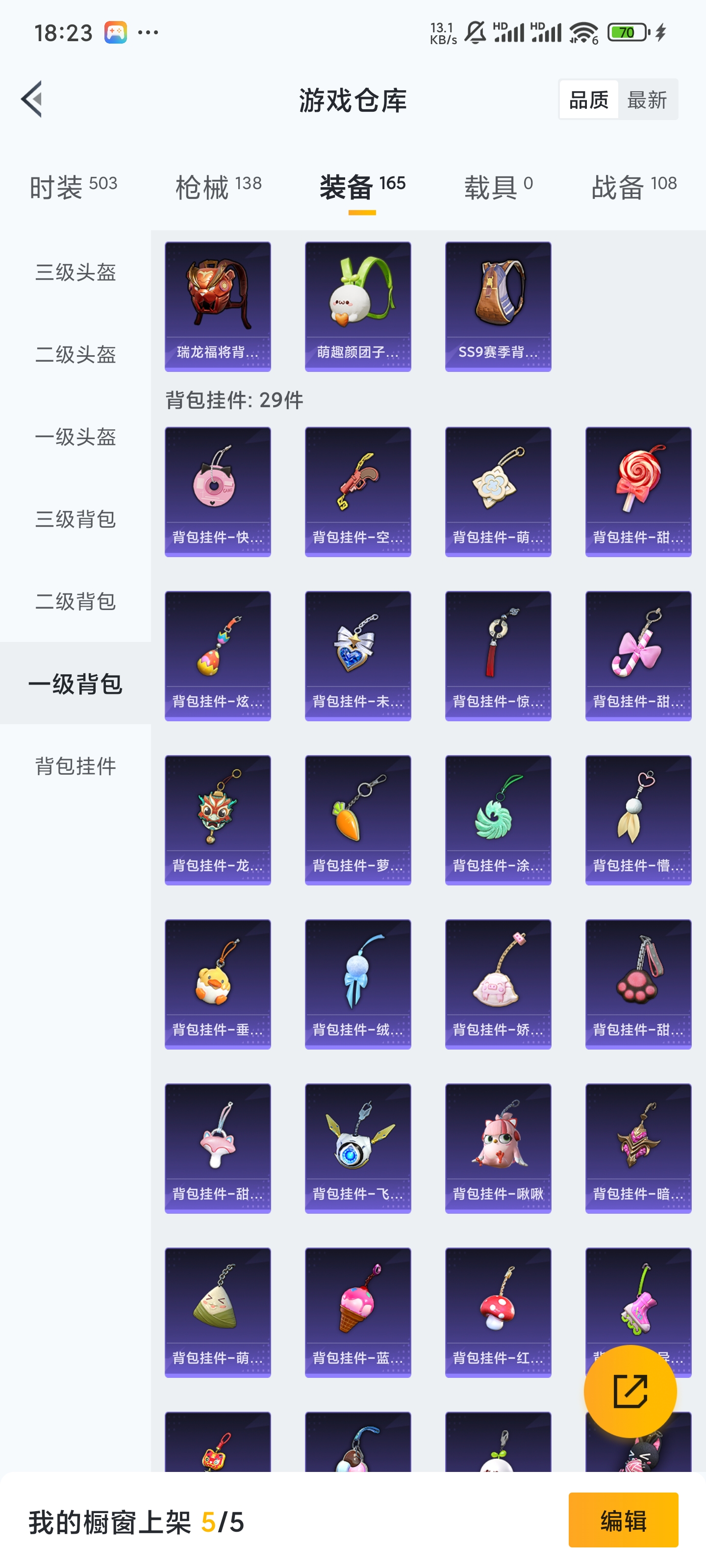
Task: Select 三级头盔 in the side list
Action: tap(76, 272)
